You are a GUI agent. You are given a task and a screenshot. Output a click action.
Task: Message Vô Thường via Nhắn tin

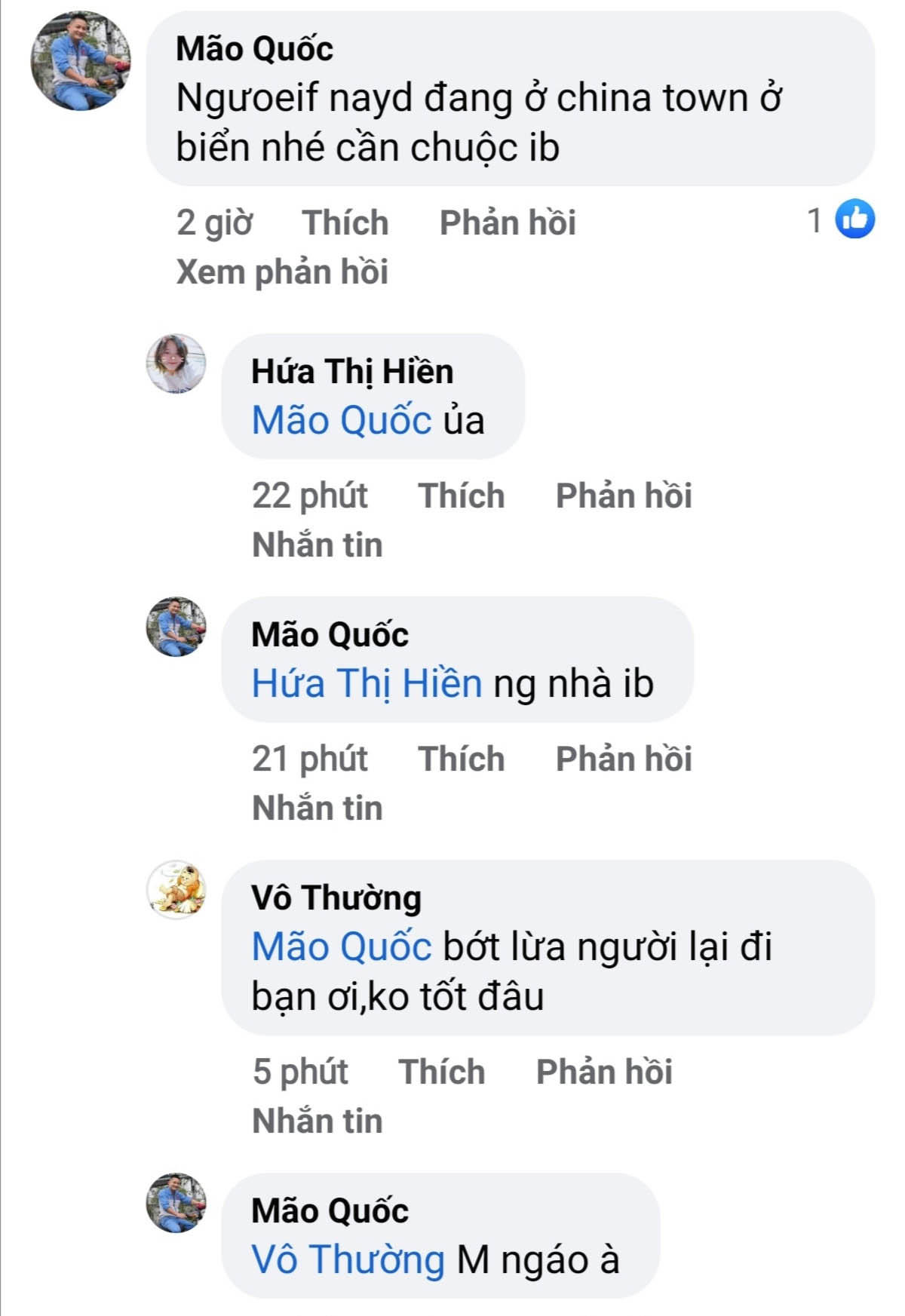coord(317,1121)
